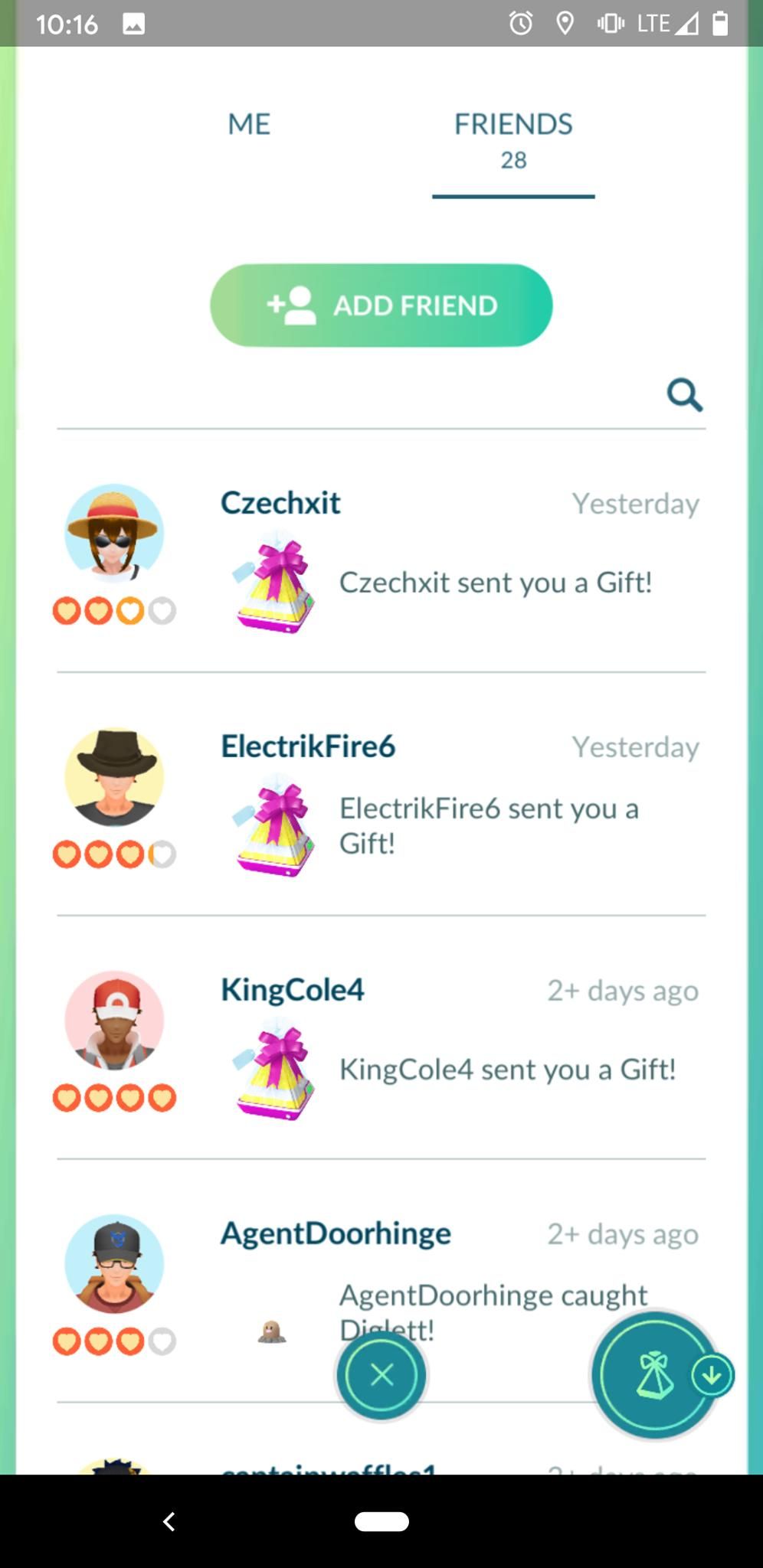Tap the gift icon next to Czechxit

click(273, 584)
